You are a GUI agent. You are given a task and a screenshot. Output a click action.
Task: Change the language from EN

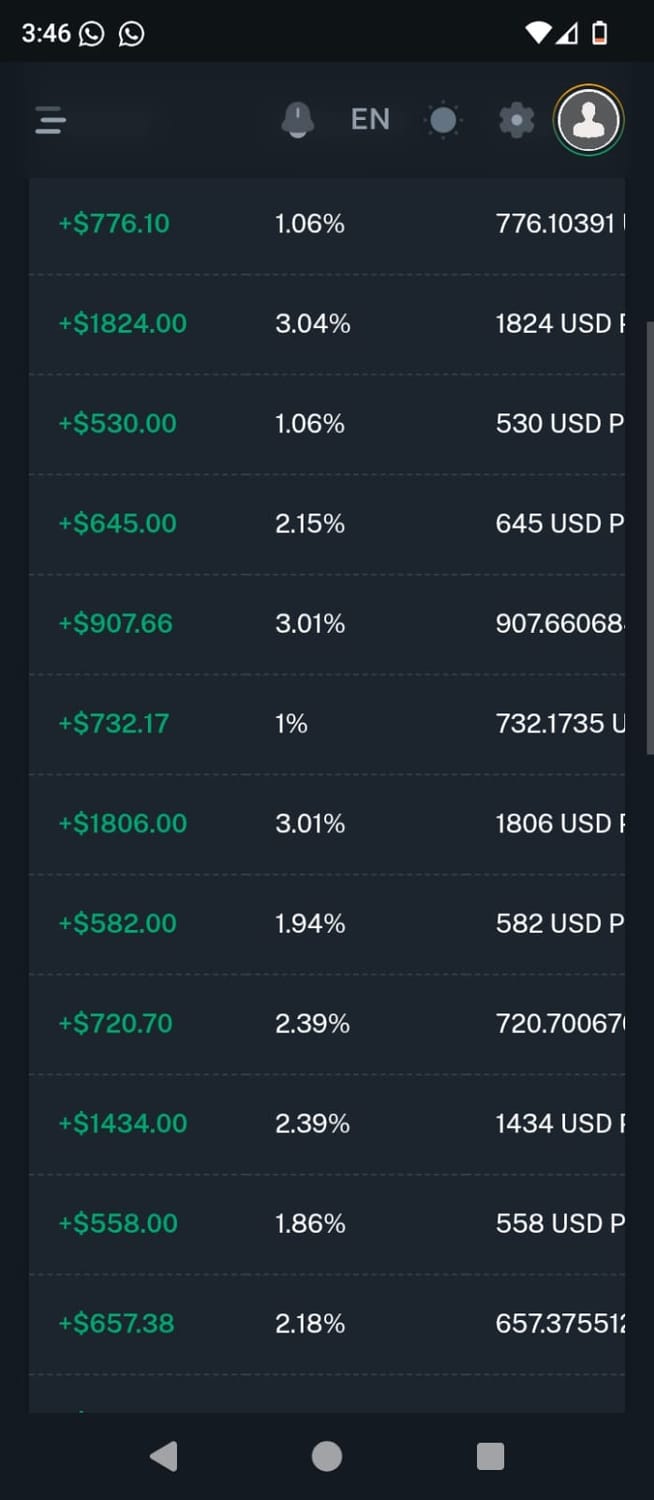370,120
